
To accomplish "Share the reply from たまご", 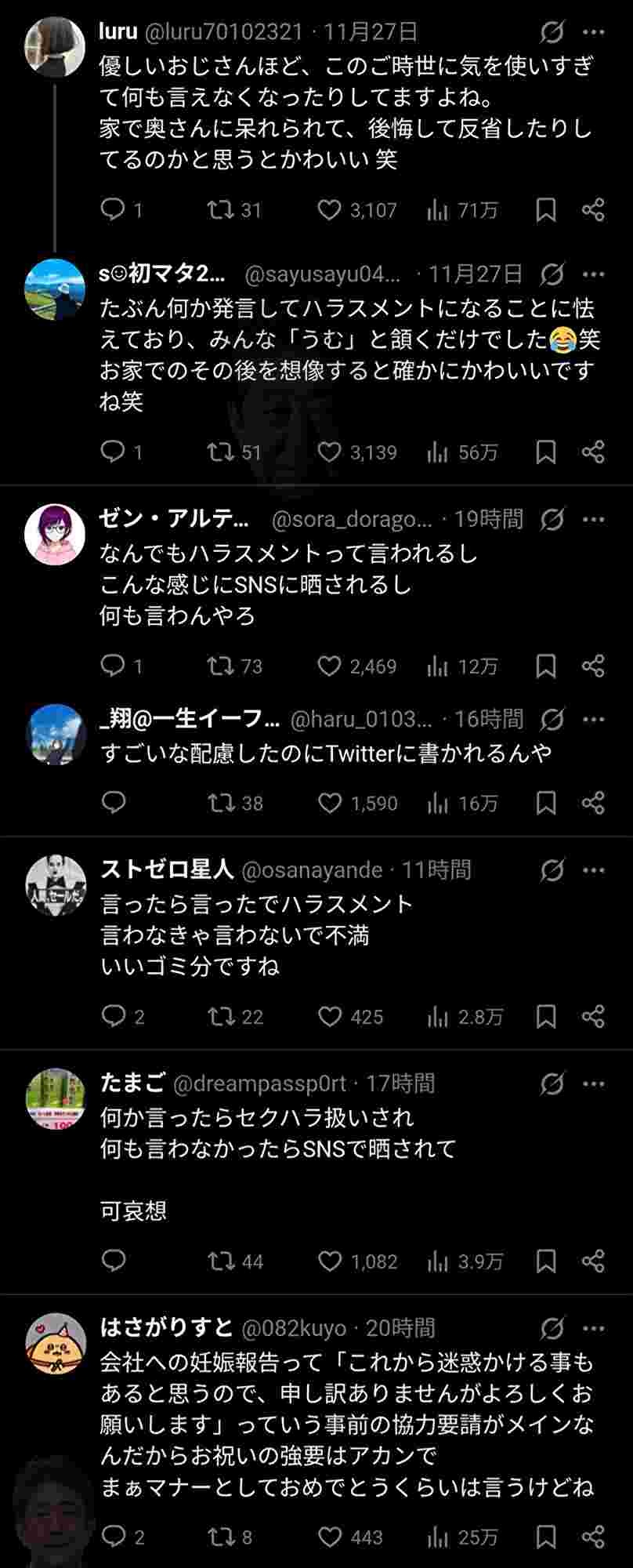I will (593, 1261).
